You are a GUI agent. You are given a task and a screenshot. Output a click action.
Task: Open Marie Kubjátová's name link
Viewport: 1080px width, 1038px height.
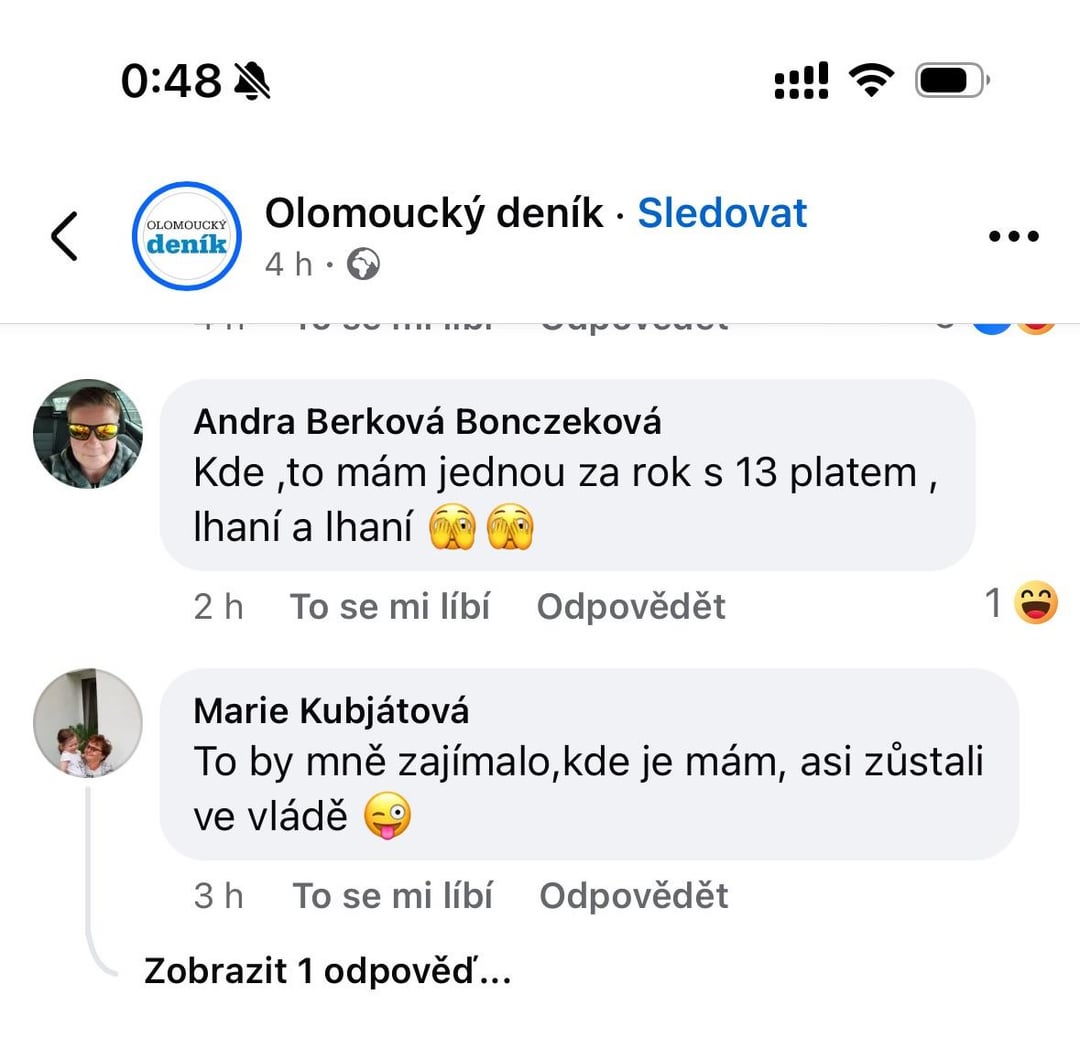tap(331, 711)
